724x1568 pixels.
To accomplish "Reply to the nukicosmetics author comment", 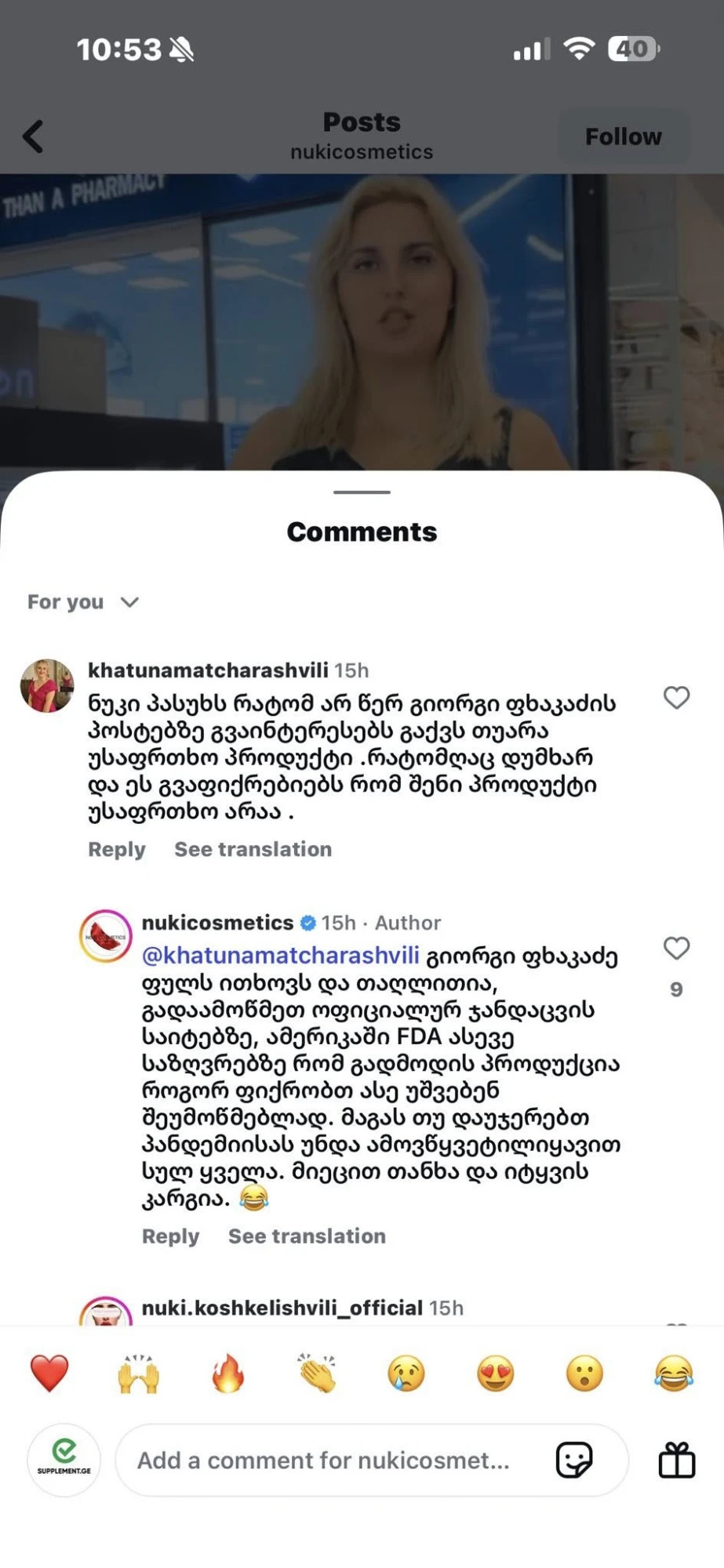I will click(170, 1236).
